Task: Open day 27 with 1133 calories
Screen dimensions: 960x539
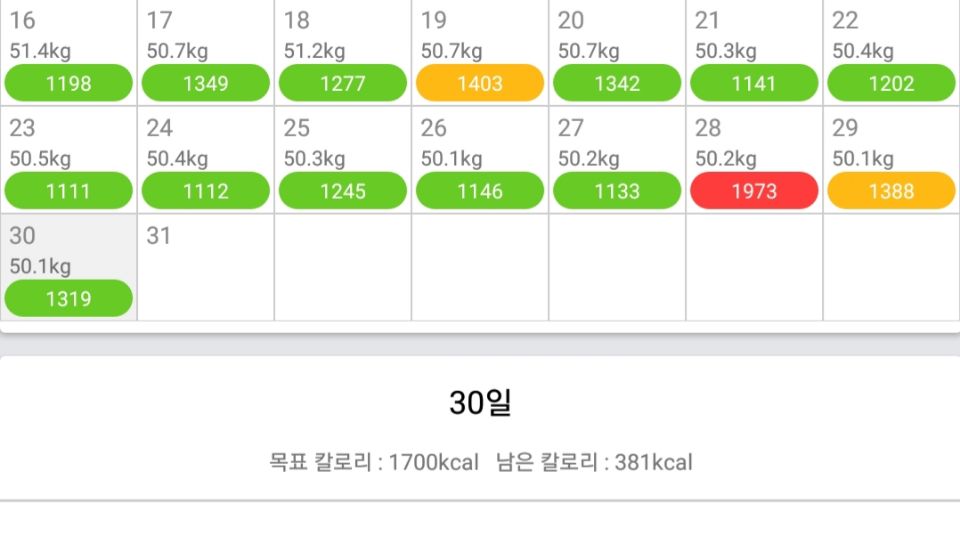Action: [x=617, y=160]
